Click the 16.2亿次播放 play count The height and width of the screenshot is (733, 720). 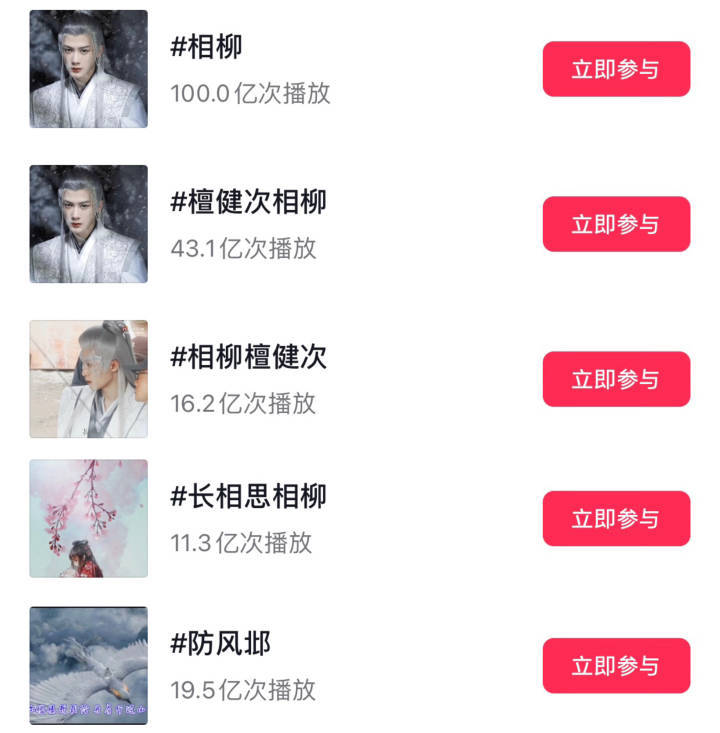tap(246, 402)
